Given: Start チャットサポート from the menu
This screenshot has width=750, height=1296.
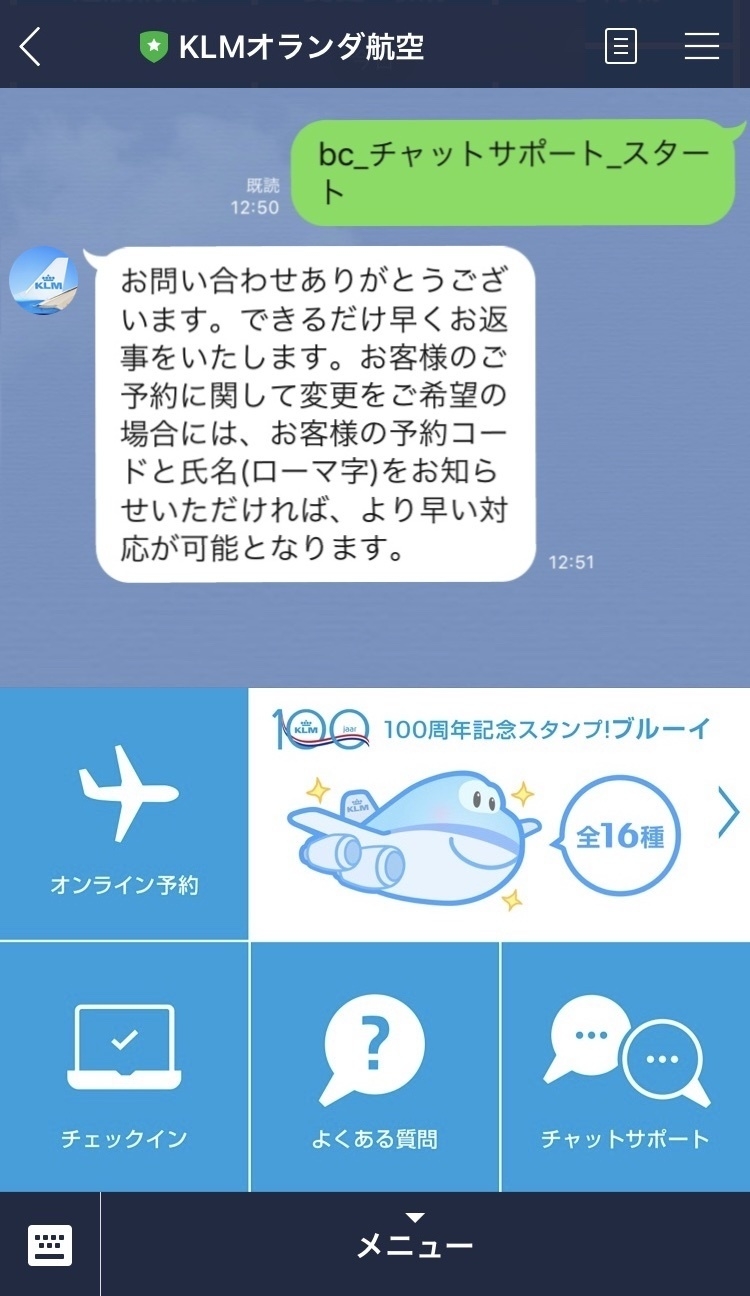Looking at the screenshot, I should point(625,1067).
